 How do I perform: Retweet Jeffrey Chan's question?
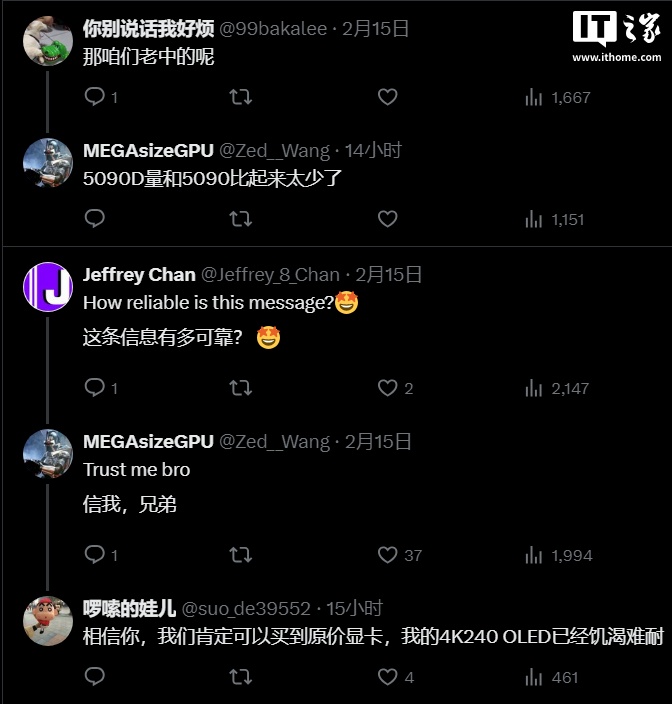240,387
